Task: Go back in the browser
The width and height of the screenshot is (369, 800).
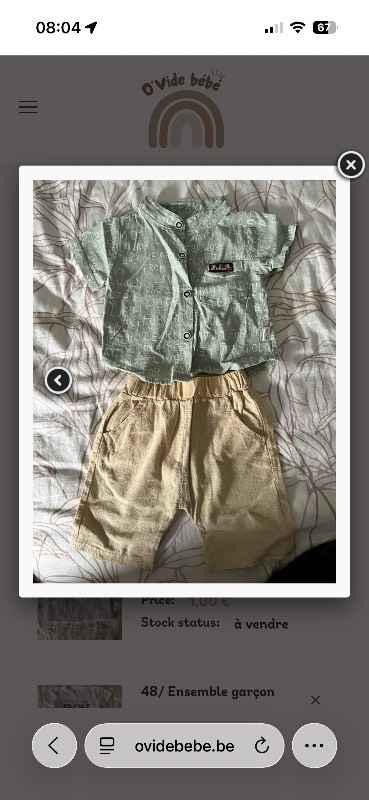Action: [54, 745]
